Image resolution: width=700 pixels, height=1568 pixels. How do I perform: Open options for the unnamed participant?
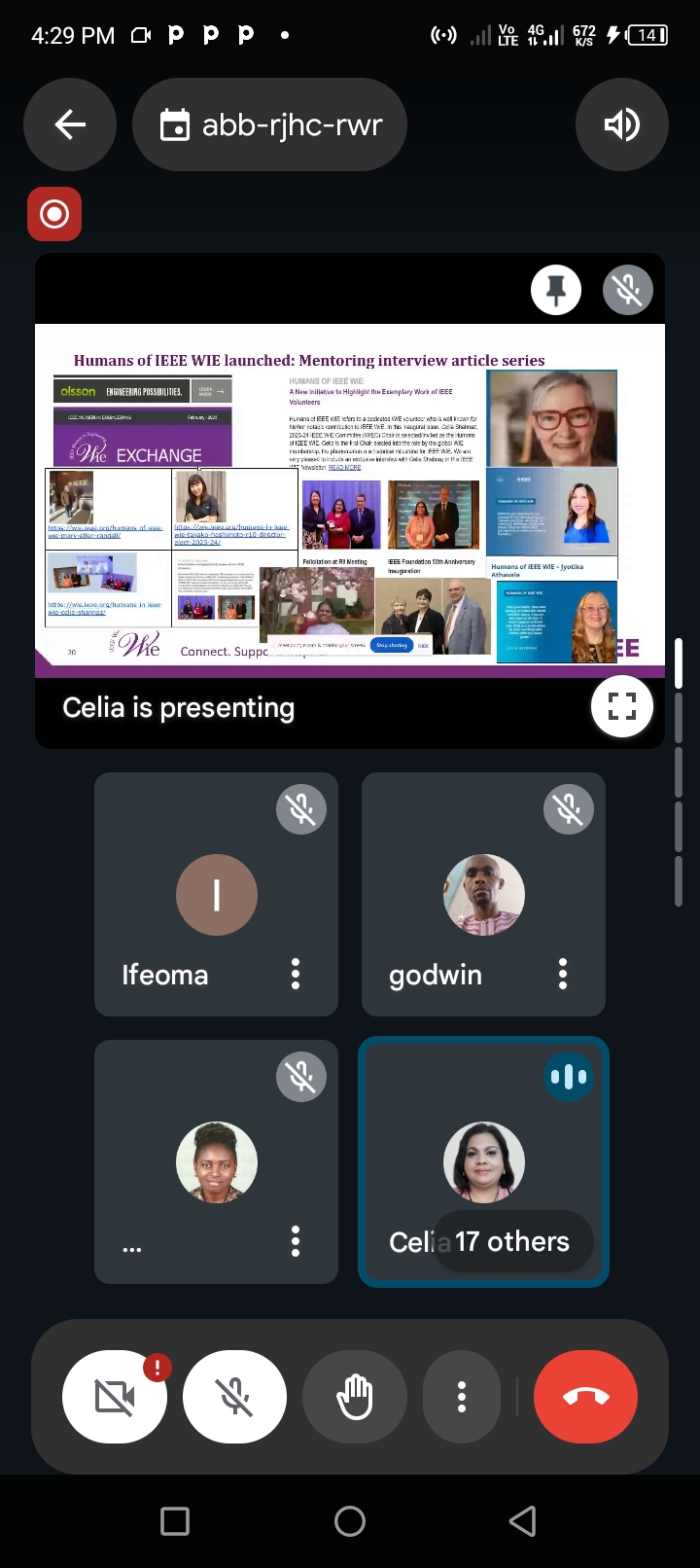[x=296, y=1241]
